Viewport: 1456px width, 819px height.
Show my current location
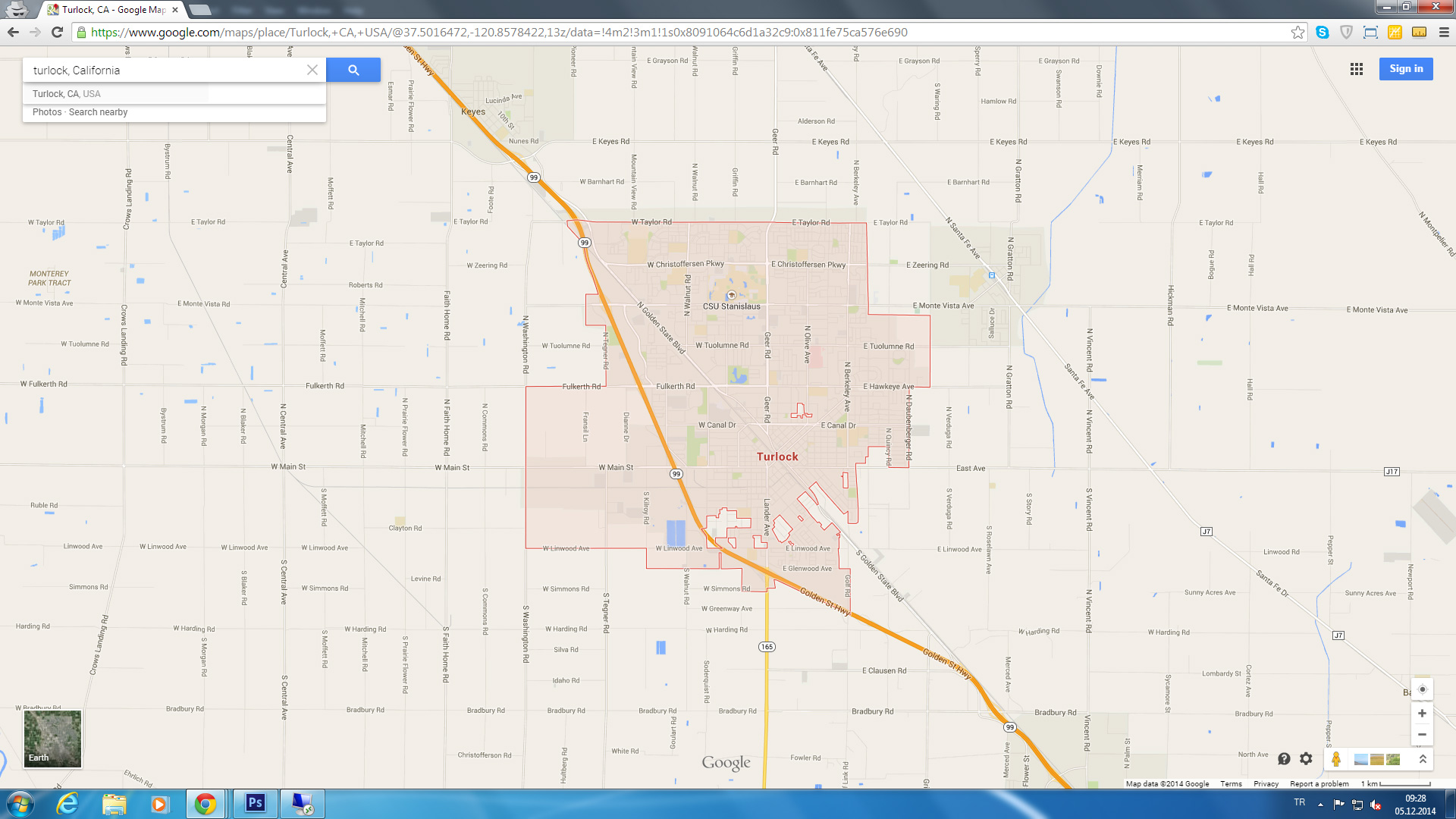coord(1422,689)
